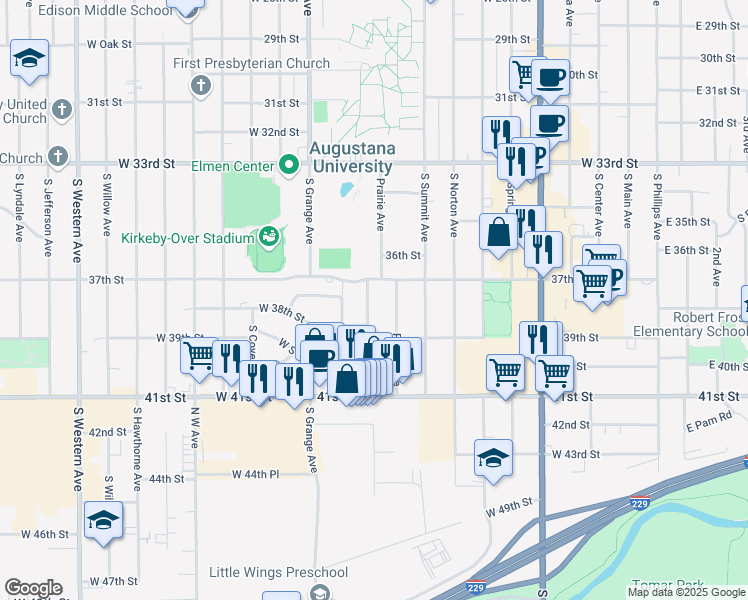Select the school marker near W 43rd St

493,459
